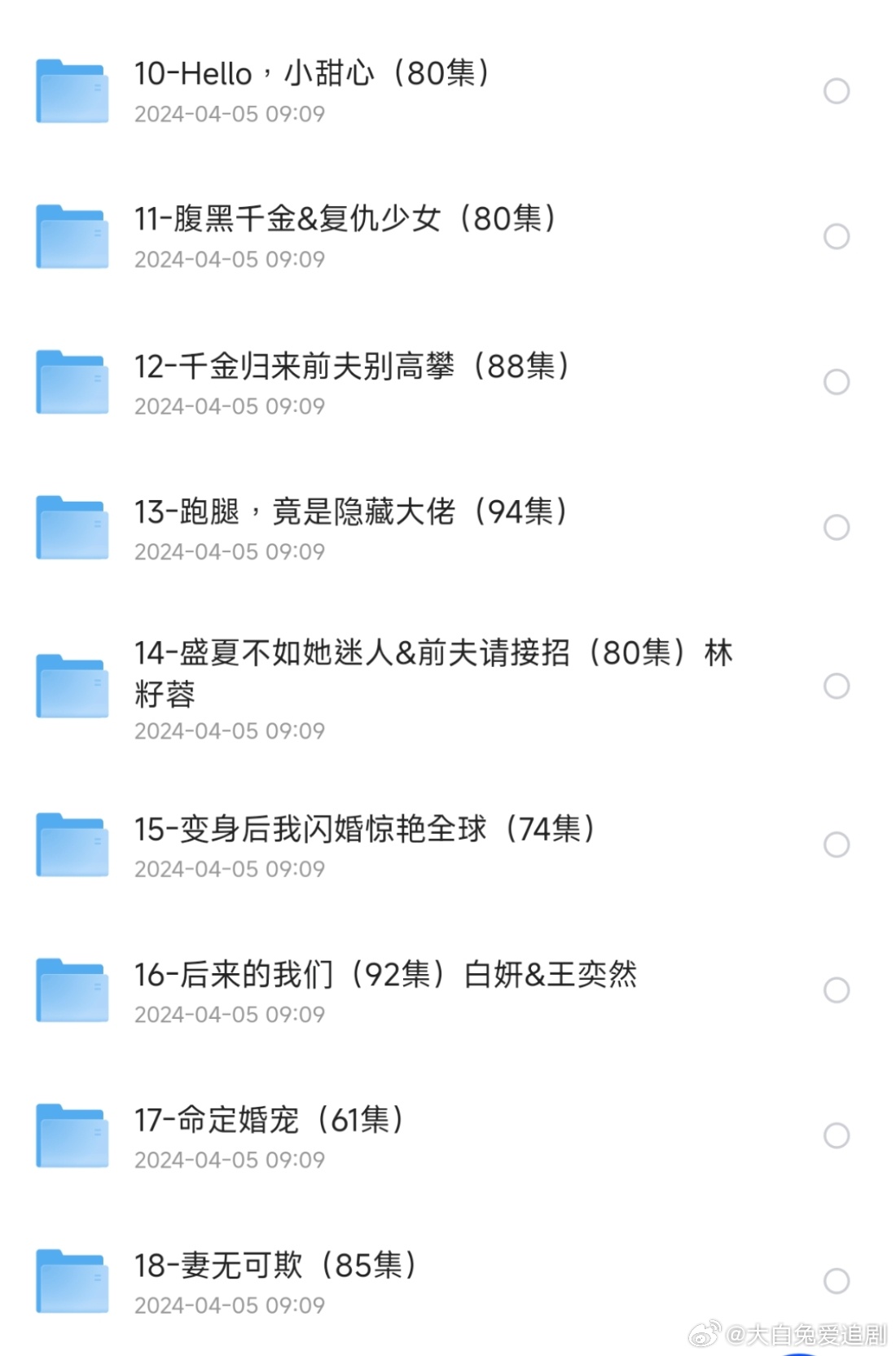Click the folder icon for 18-妻无可欺
The width and height of the screenshot is (896, 1356).
pos(72,1282)
